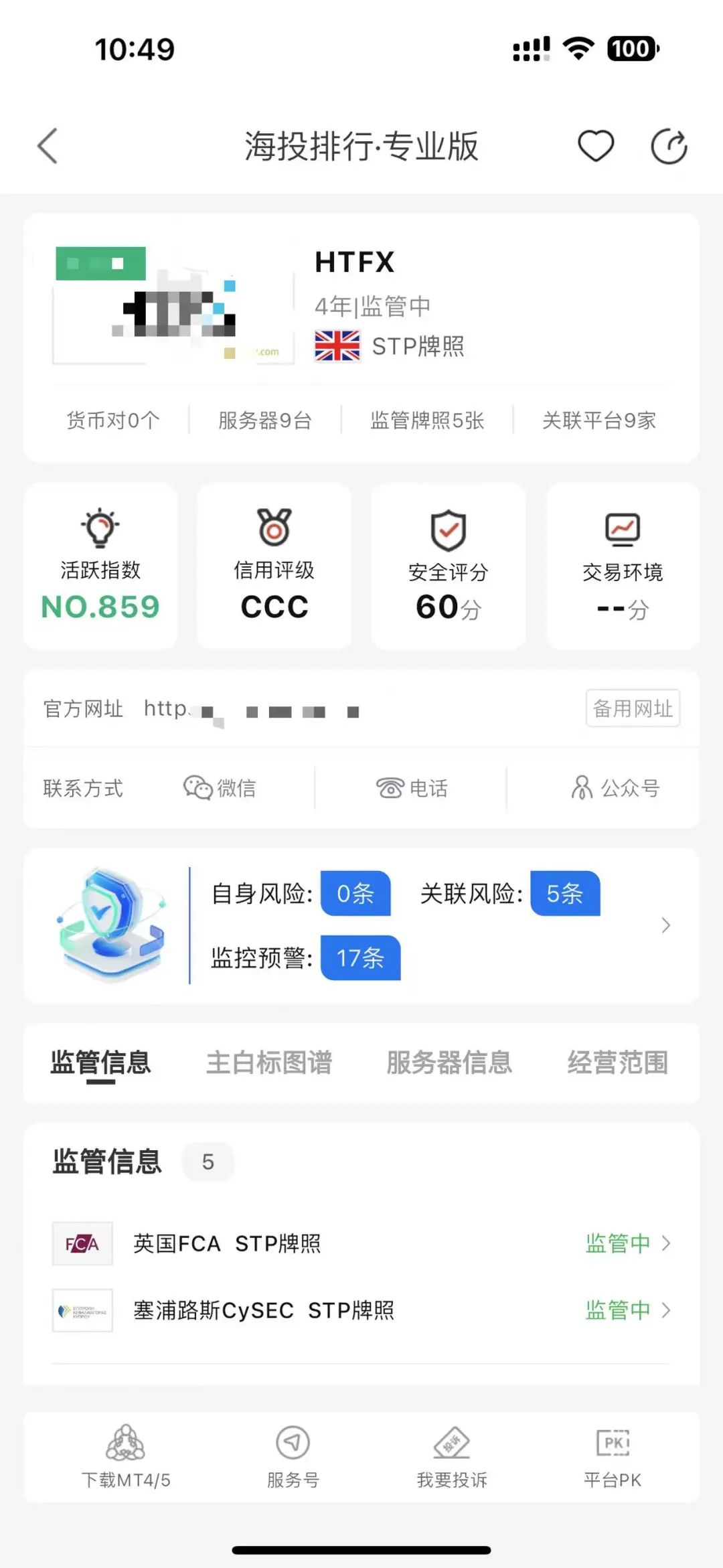Tap the 活跃指数 lightbulb icon
The image size is (723, 1568).
click(x=100, y=529)
